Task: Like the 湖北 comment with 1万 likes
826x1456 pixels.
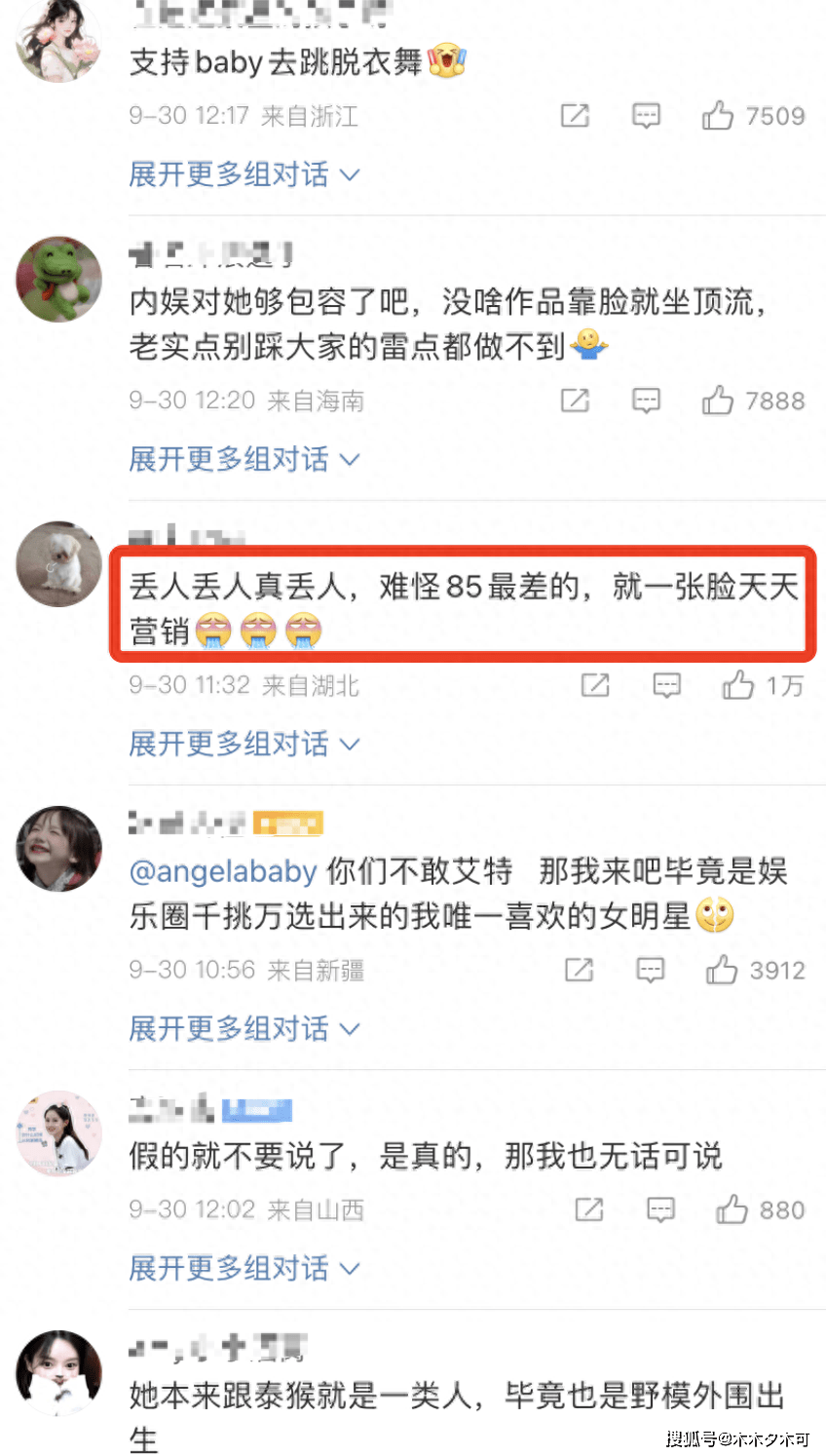Action: pos(737,685)
